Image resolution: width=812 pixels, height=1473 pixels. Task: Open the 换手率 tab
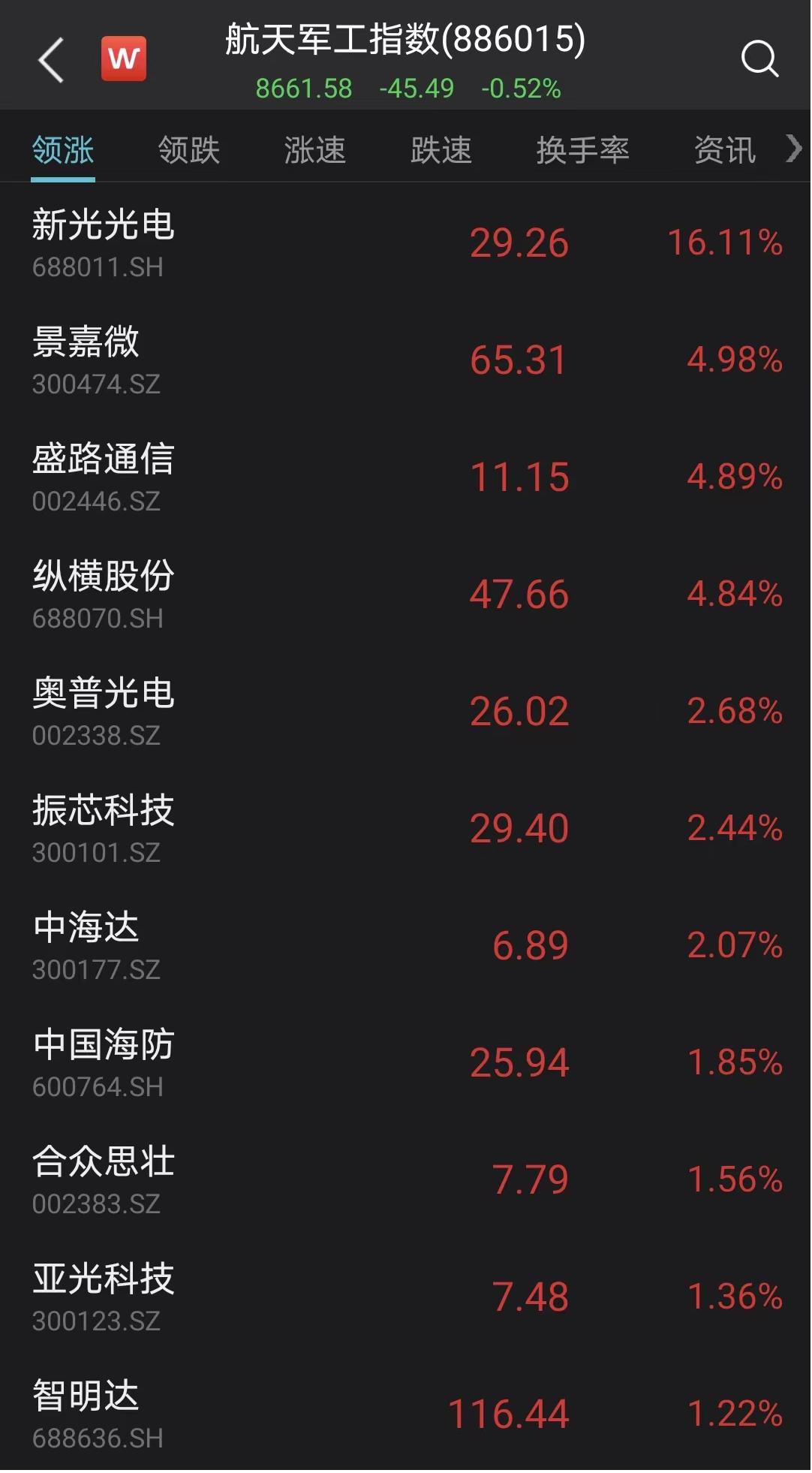583,150
